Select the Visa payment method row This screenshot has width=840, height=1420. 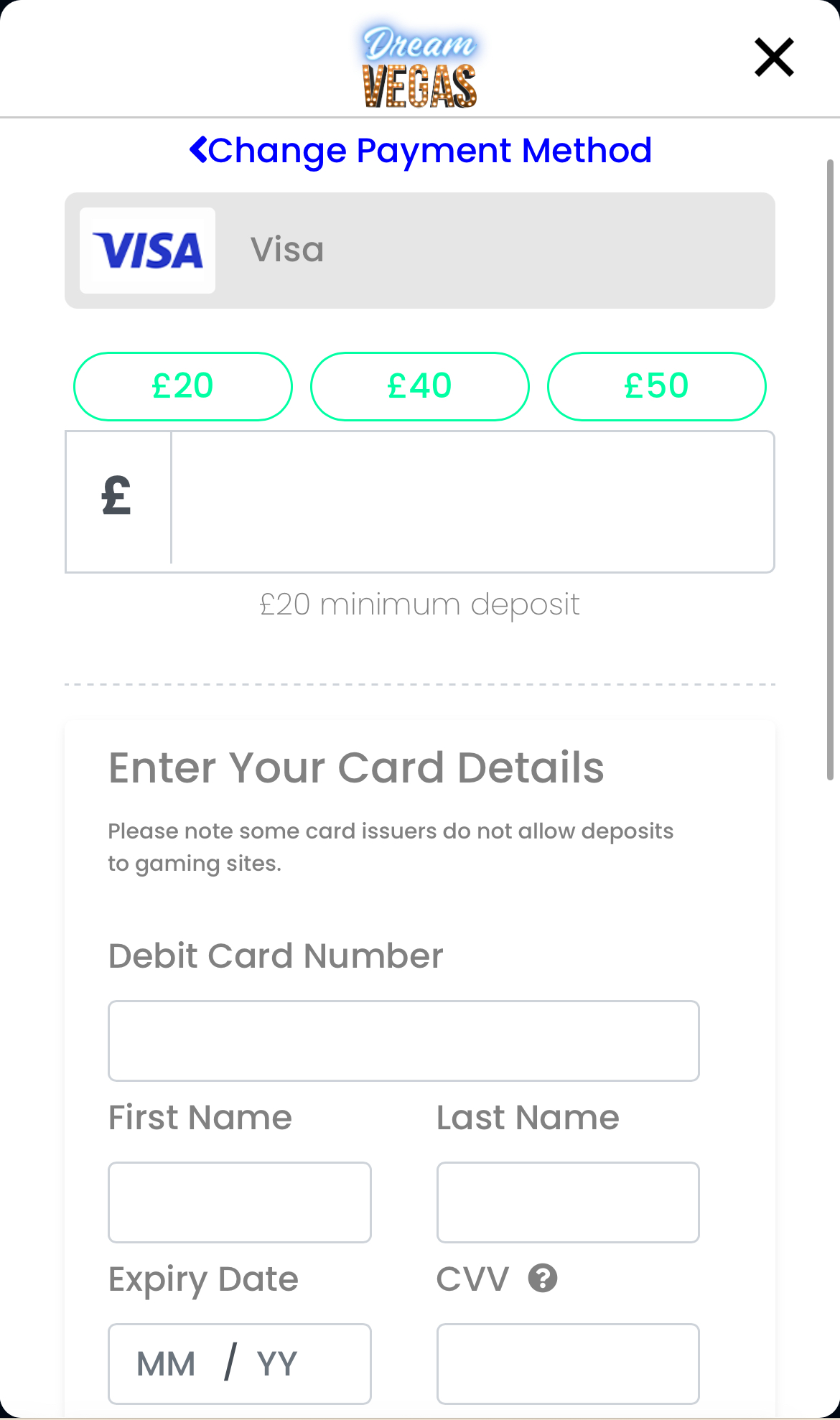click(x=420, y=250)
